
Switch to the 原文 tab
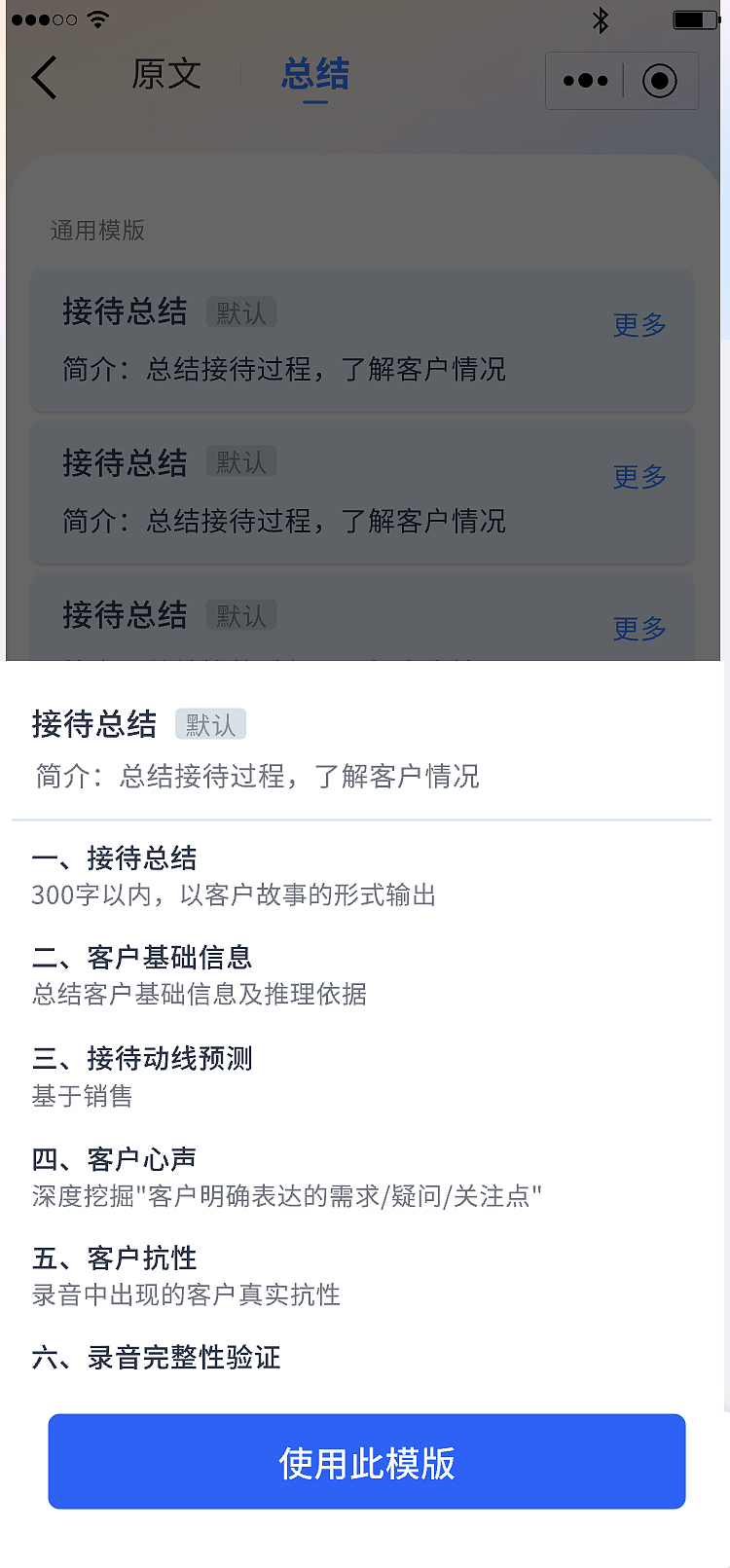pyautogui.click(x=167, y=75)
